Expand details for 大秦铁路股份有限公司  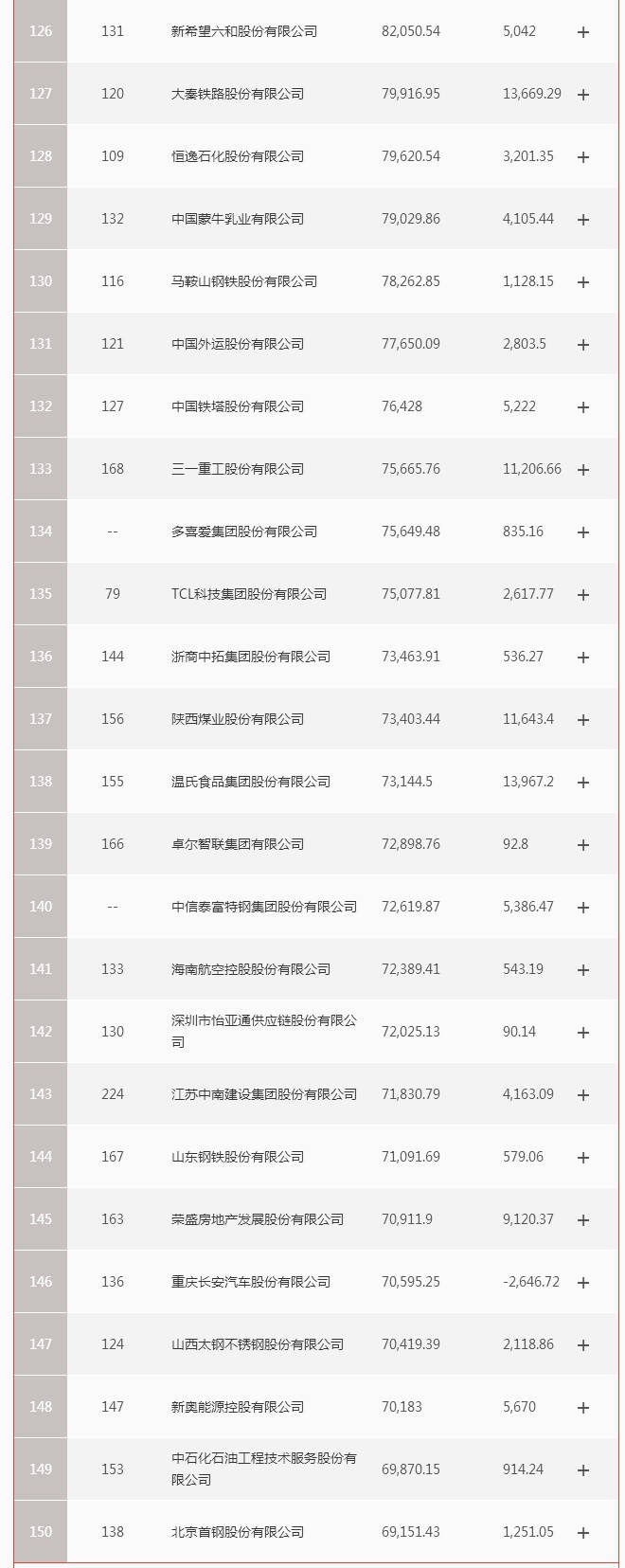point(583,95)
